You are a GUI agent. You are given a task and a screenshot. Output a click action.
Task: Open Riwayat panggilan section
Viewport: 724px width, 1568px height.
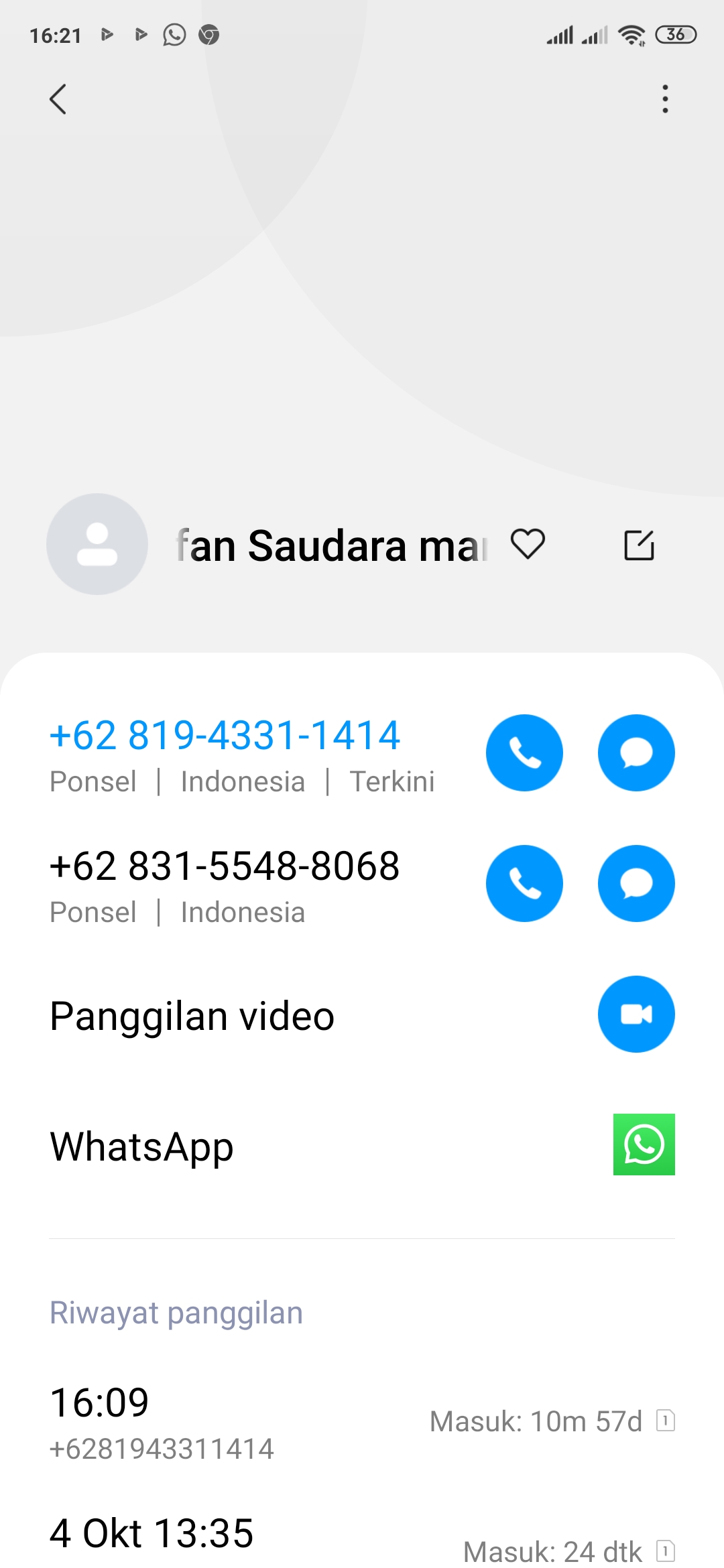pyautogui.click(x=176, y=1311)
